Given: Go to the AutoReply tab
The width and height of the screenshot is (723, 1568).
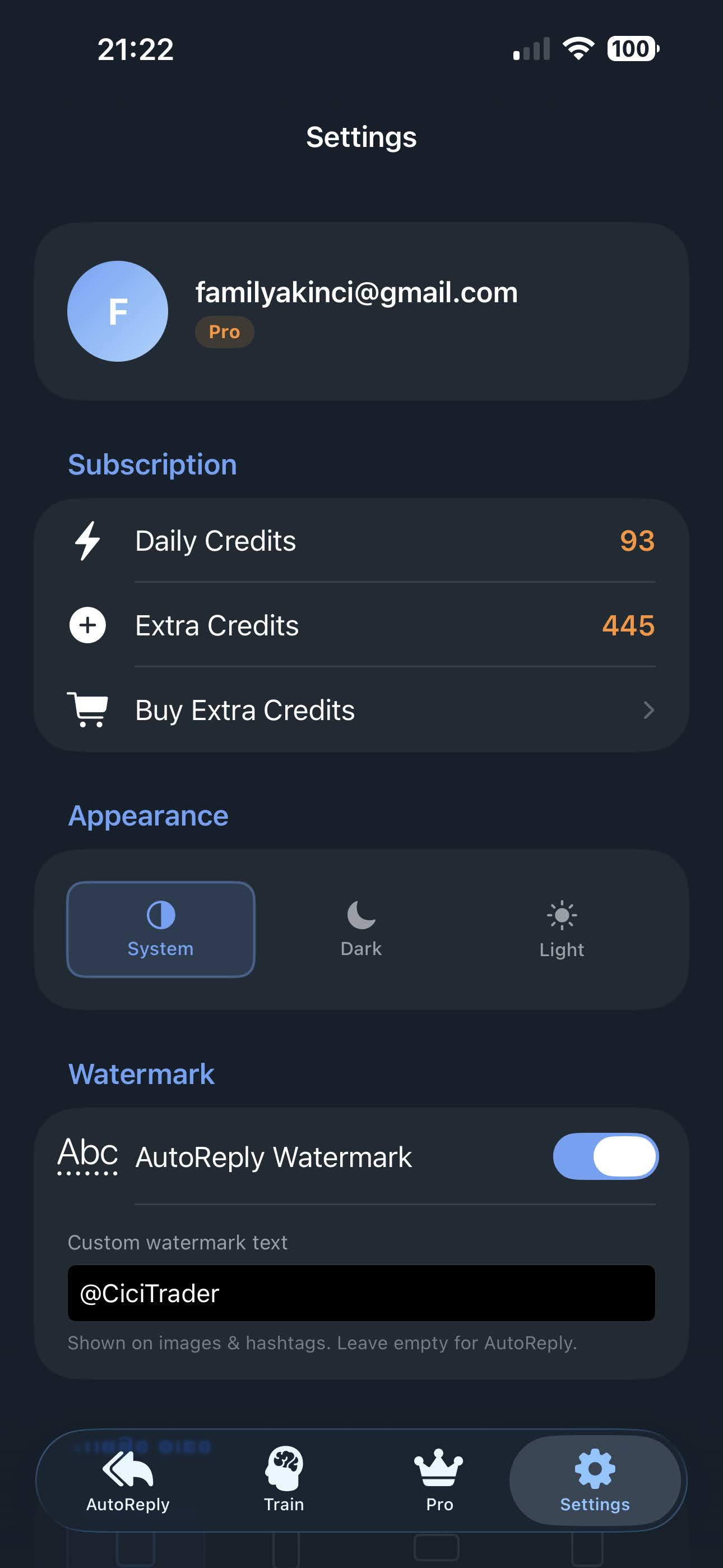Looking at the screenshot, I should click(128, 1481).
